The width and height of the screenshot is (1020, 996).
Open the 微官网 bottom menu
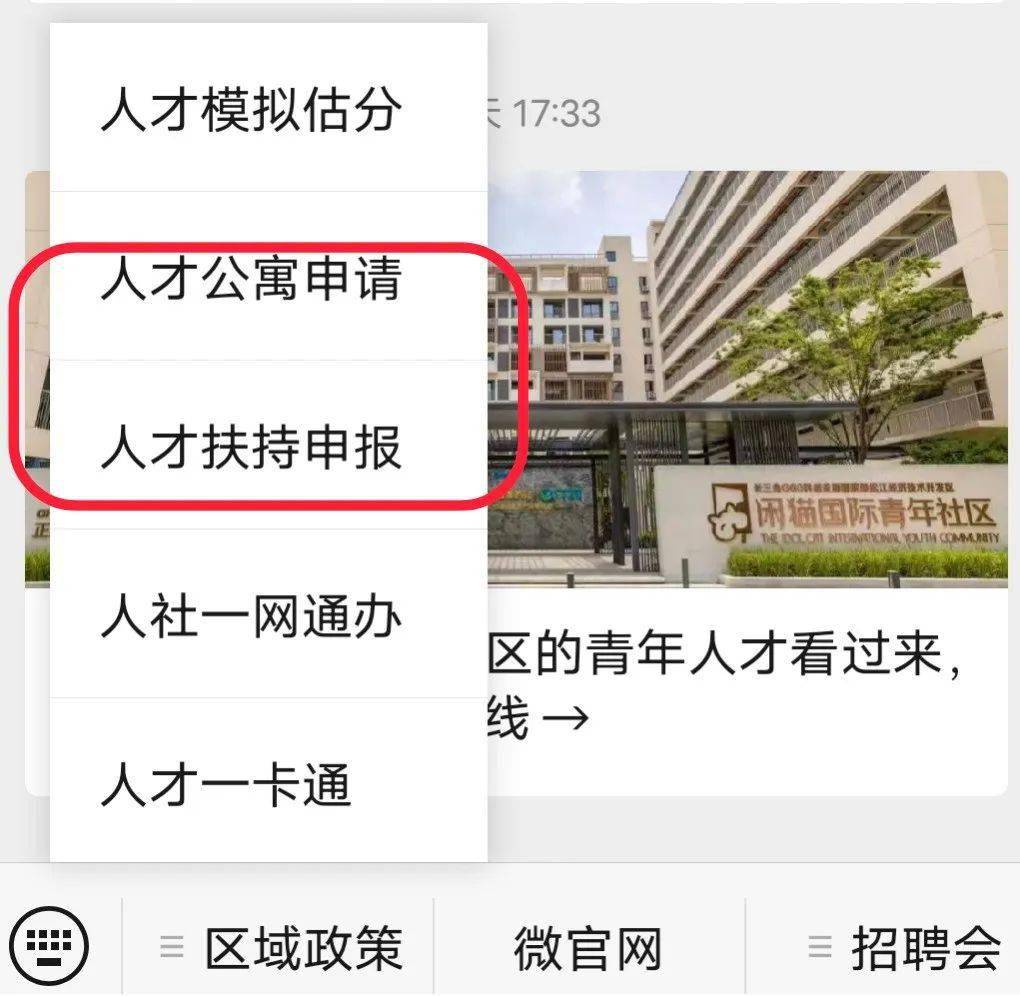pos(588,947)
